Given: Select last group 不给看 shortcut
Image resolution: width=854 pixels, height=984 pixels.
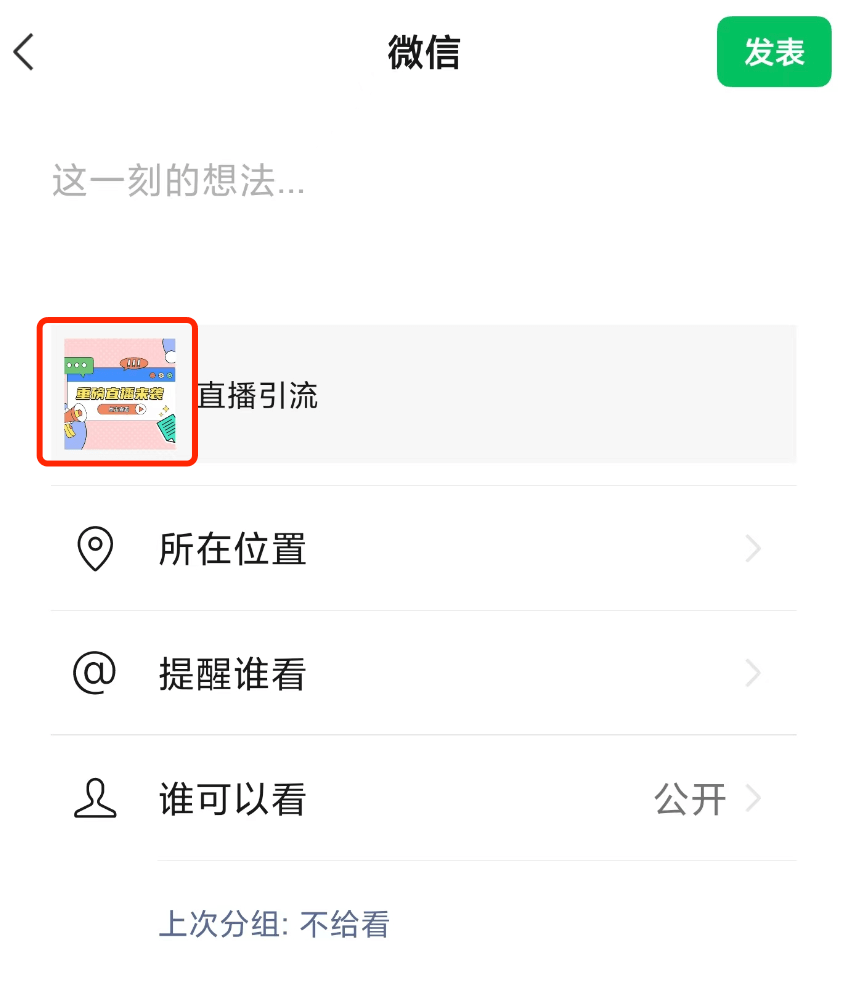Looking at the screenshot, I should tap(274, 924).
